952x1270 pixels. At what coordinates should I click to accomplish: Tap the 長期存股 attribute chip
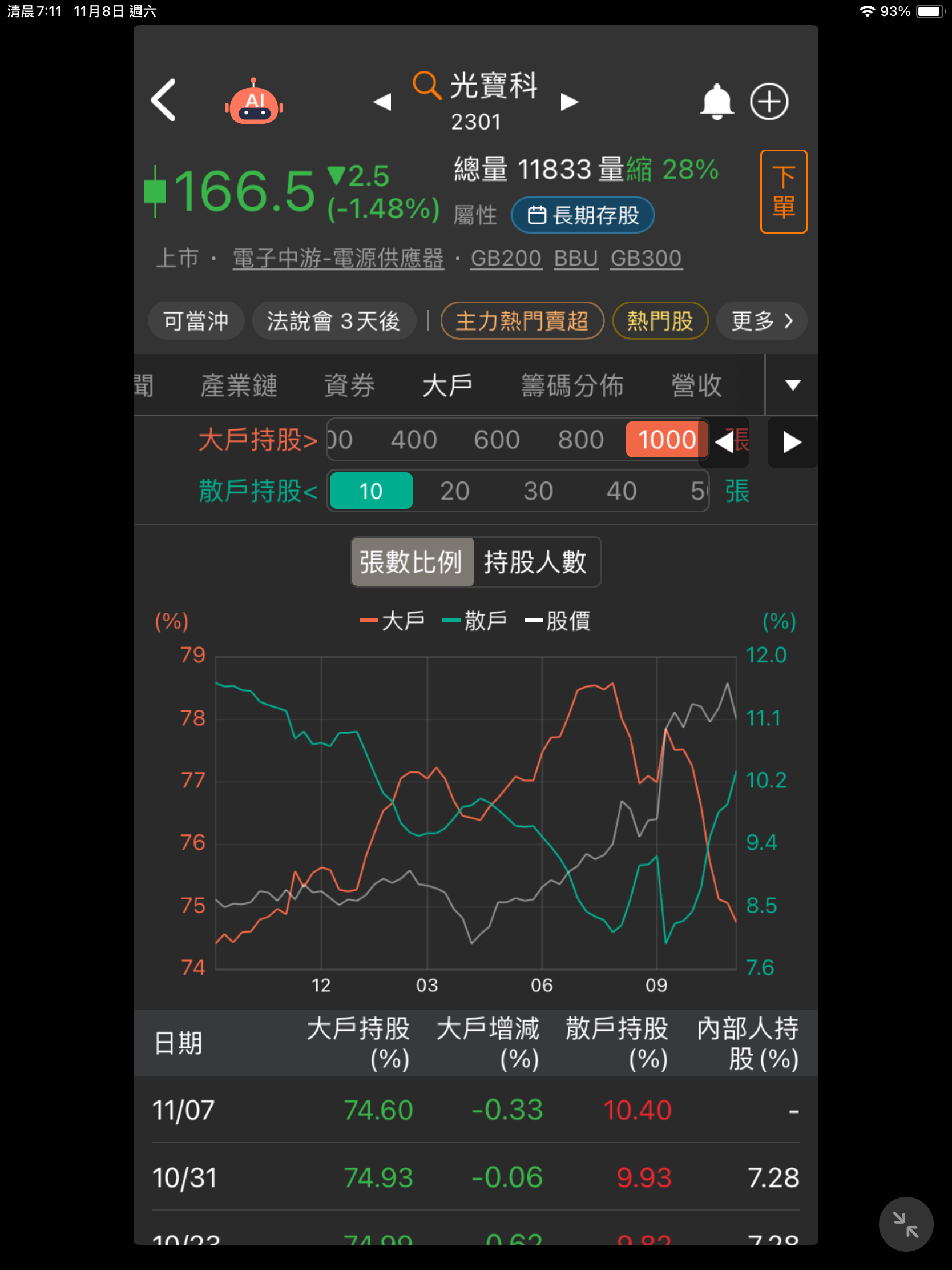tap(583, 215)
